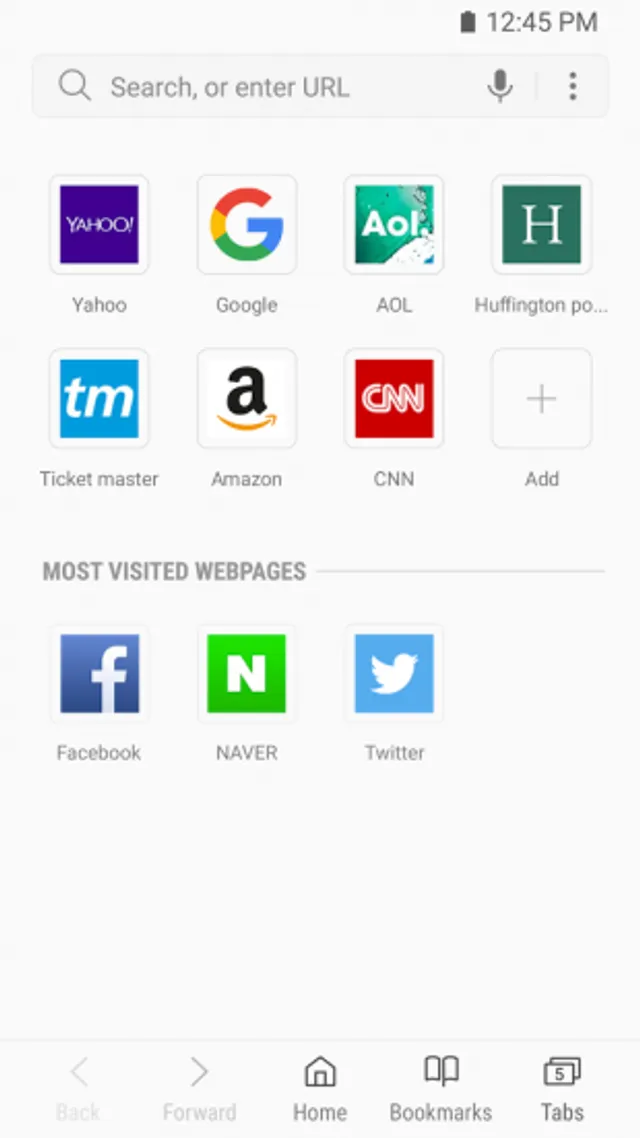This screenshot has width=640, height=1138.
Task: Open the Bookmarks list
Action: (x=440, y=1088)
